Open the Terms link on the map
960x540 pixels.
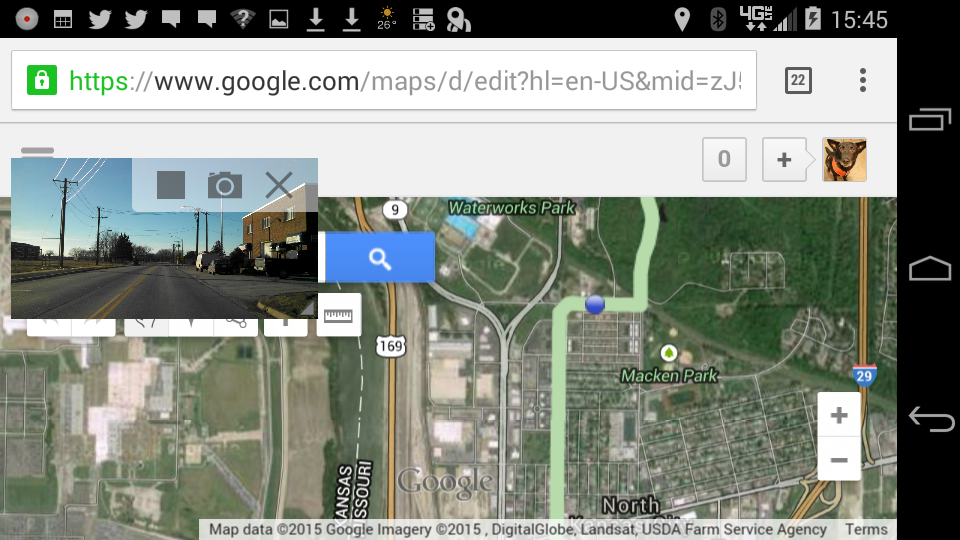[866, 530]
